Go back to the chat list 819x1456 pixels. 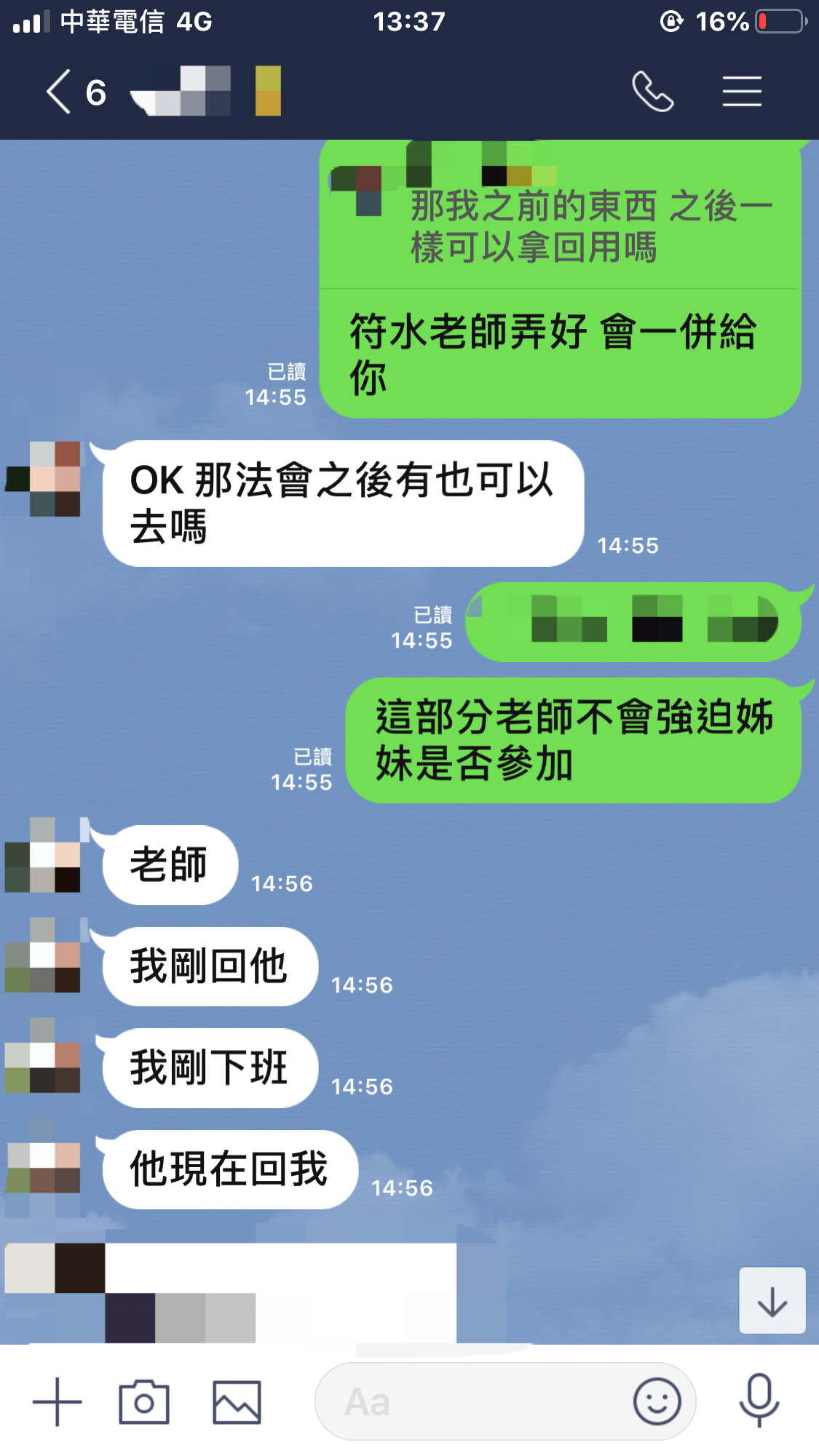point(60,92)
